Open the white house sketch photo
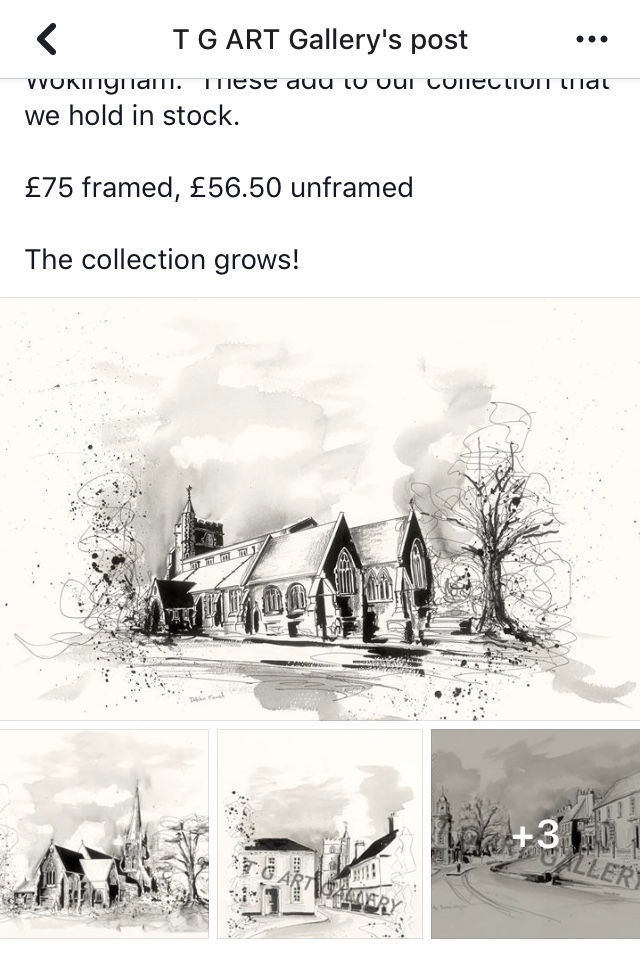This screenshot has width=640, height=954. 320,834
